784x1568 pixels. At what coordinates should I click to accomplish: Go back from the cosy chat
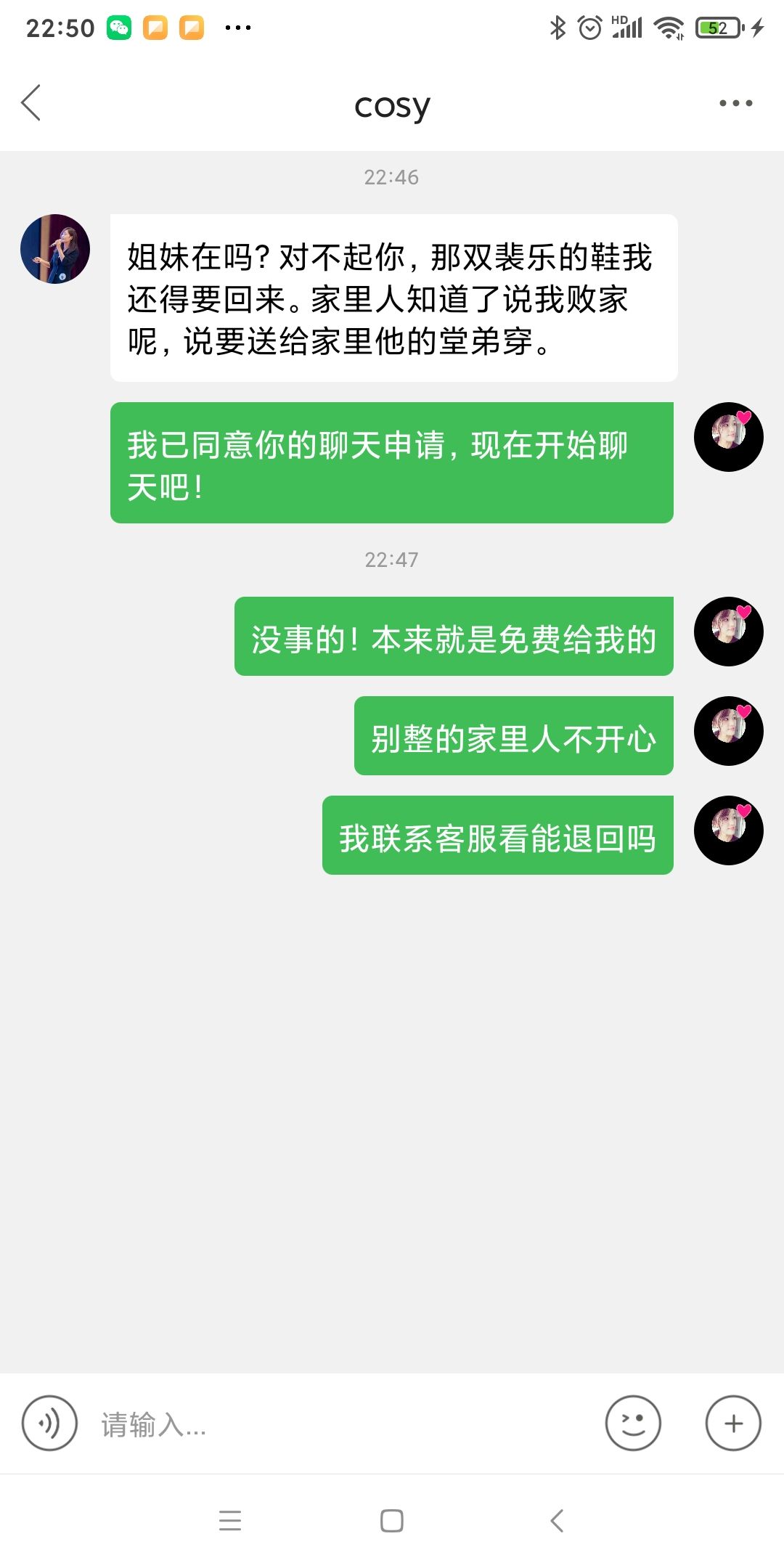tap(31, 102)
